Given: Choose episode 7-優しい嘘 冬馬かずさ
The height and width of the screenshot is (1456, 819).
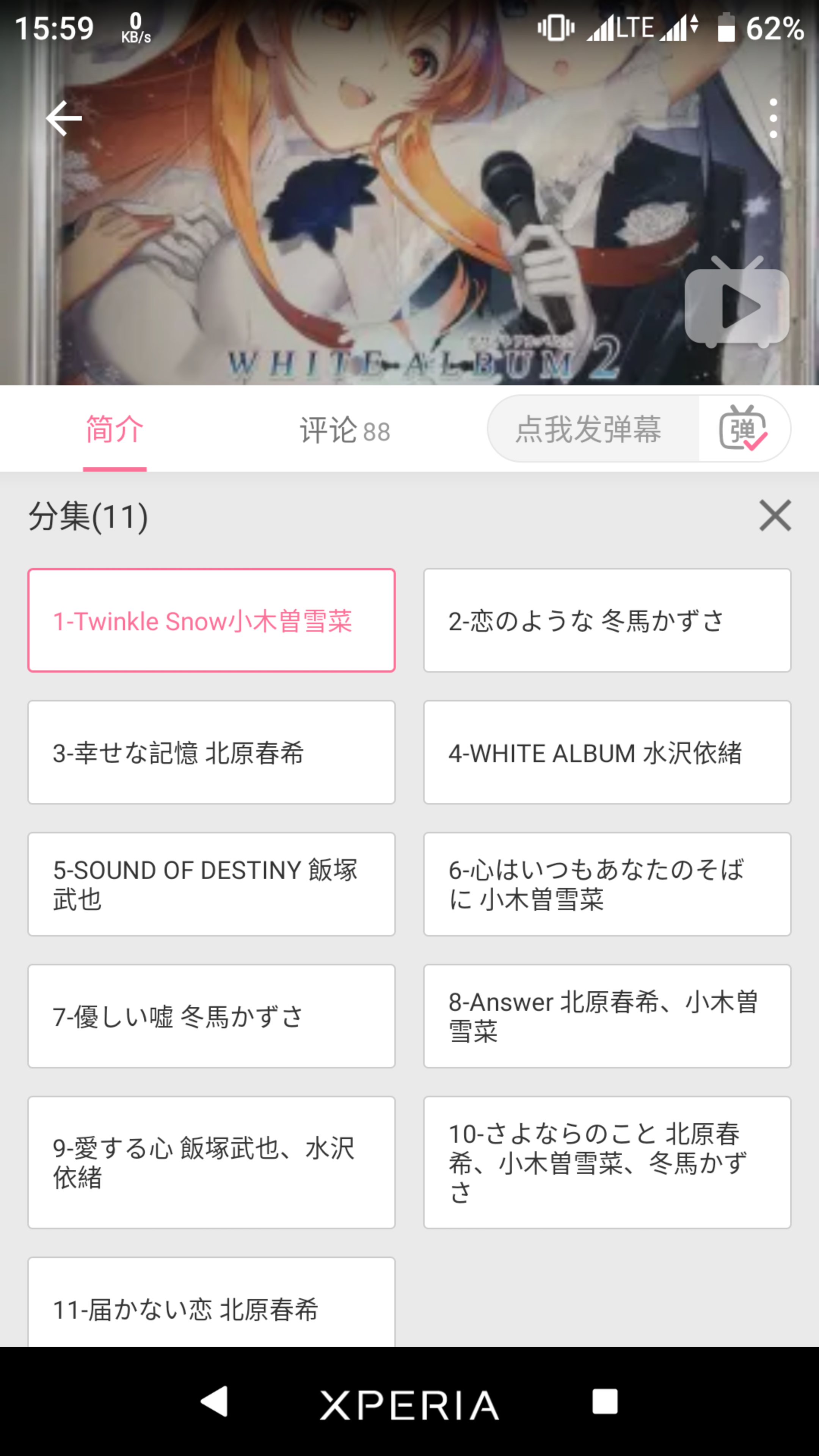Looking at the screenshot, I should tap(212, 1016).
